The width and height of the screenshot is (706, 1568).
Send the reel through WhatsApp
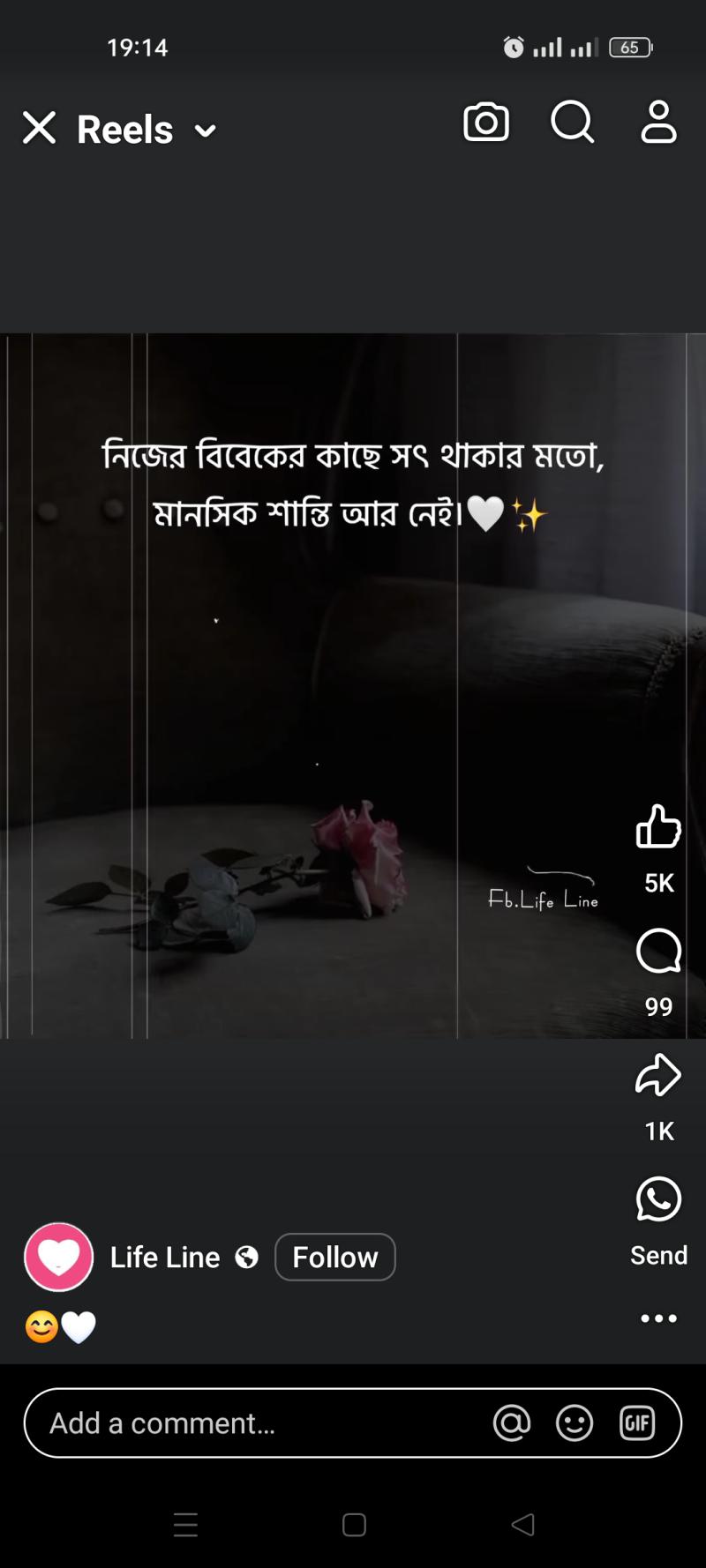pos(658,1199)
